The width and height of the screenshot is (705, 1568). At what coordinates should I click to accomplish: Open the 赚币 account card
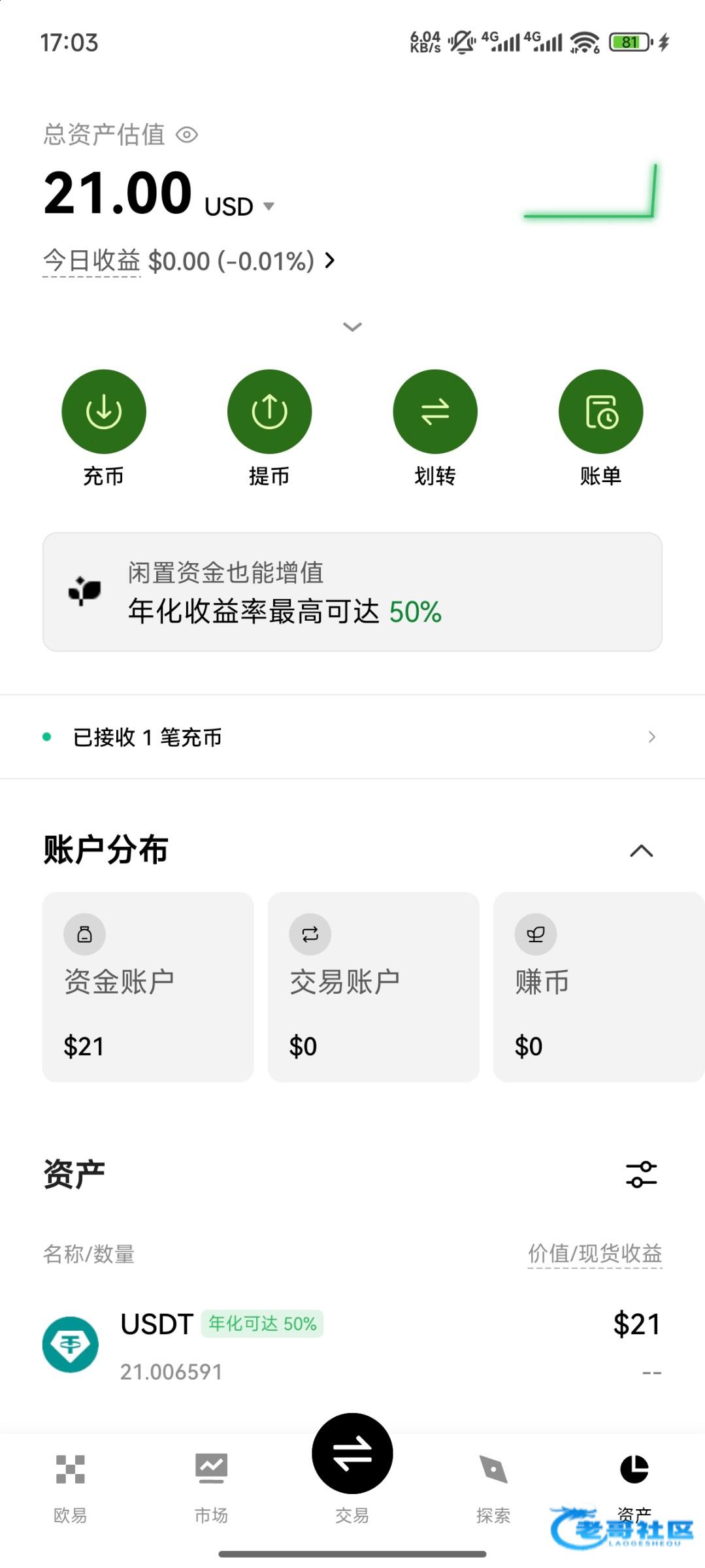[x=598, y=987]
